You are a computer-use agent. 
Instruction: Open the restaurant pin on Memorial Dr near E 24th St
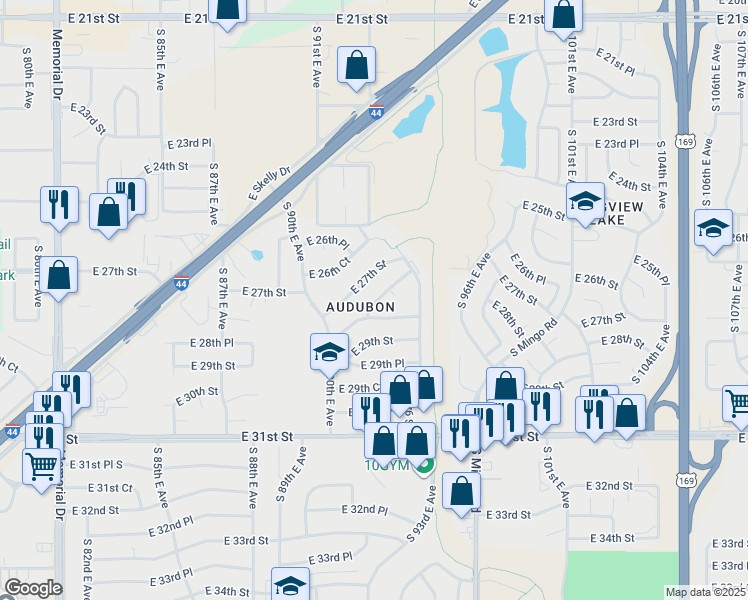pyautogui.click(x=59, y=205)
